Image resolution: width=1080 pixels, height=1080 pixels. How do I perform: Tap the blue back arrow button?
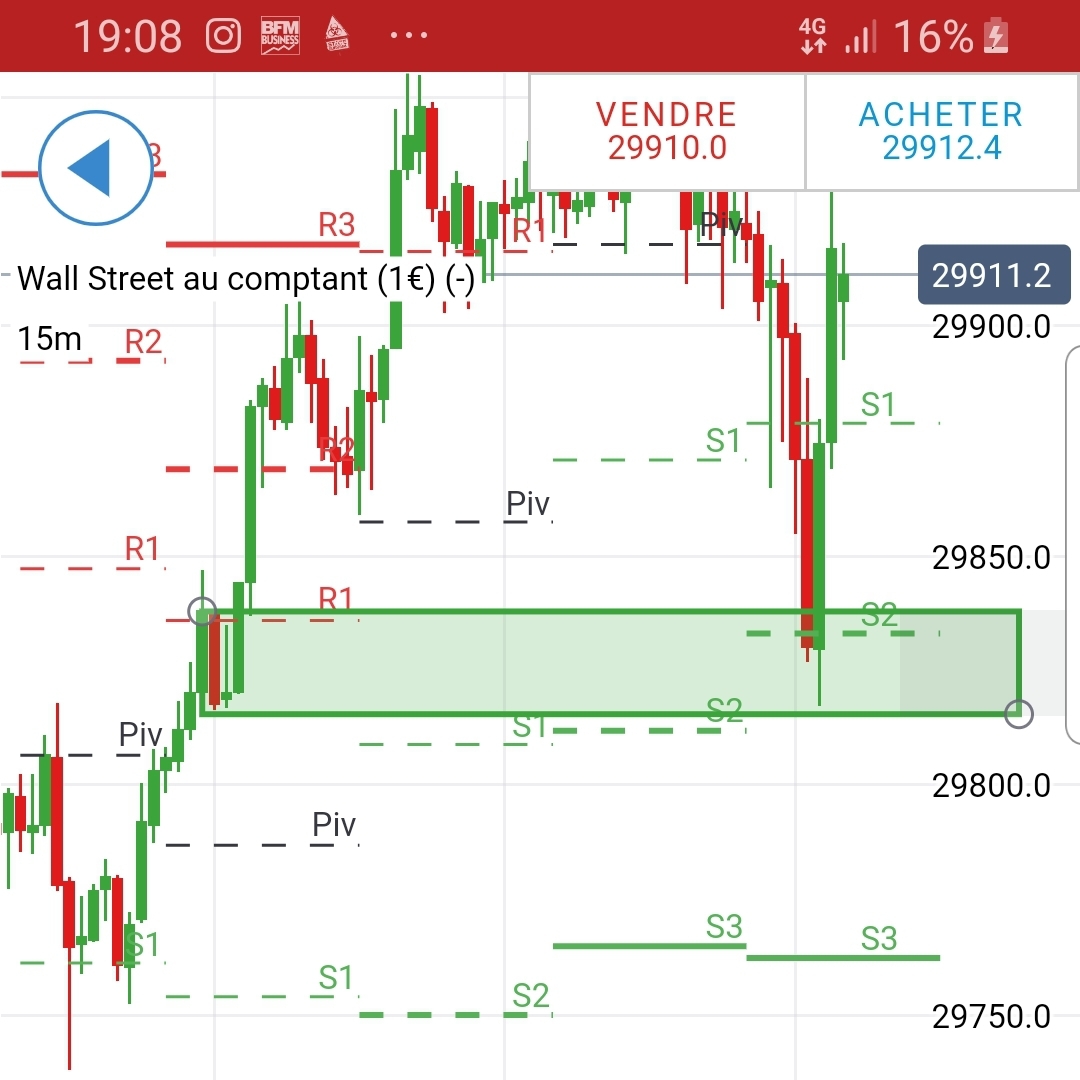[96, 168]
